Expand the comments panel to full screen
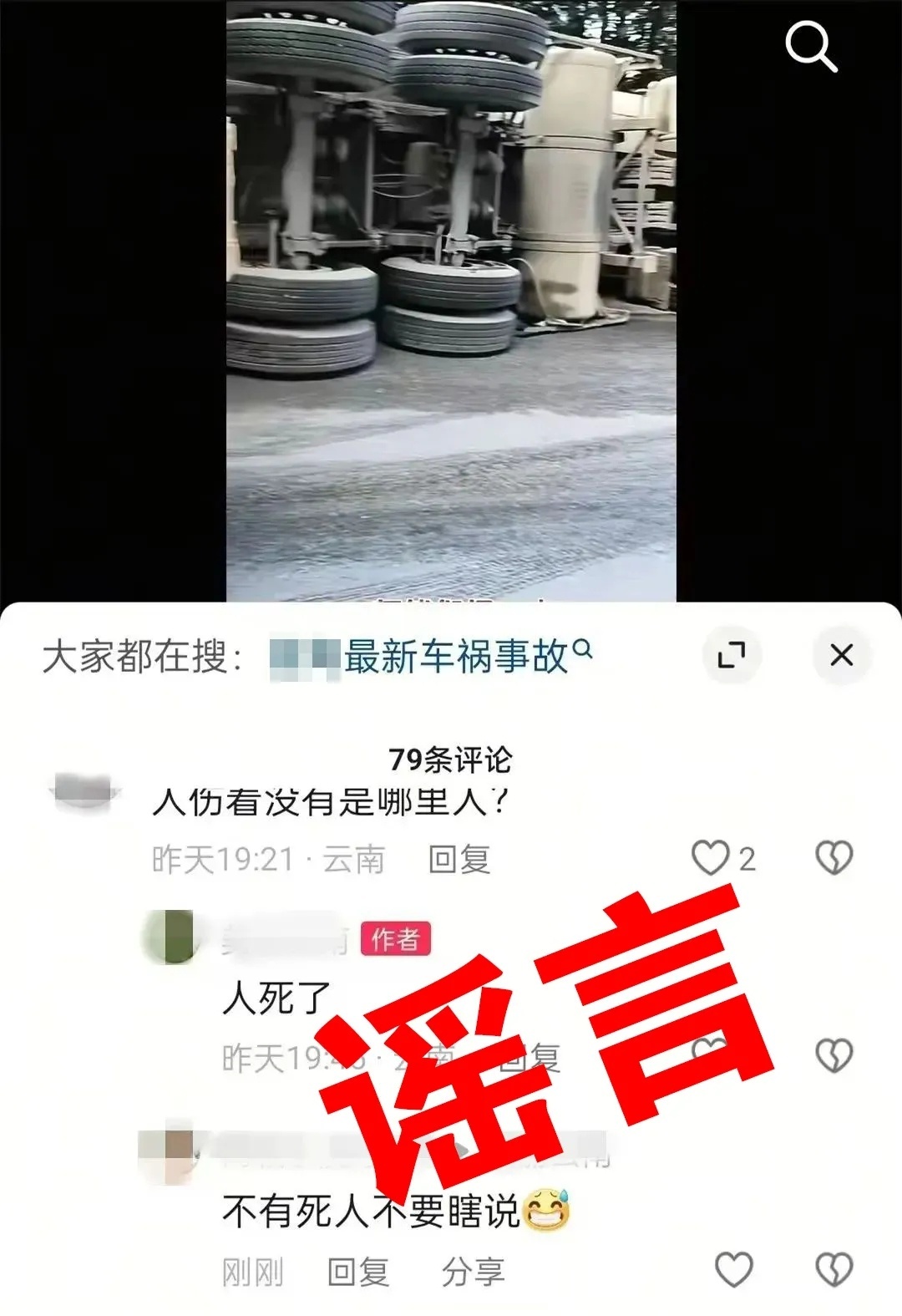 [732, 654]
